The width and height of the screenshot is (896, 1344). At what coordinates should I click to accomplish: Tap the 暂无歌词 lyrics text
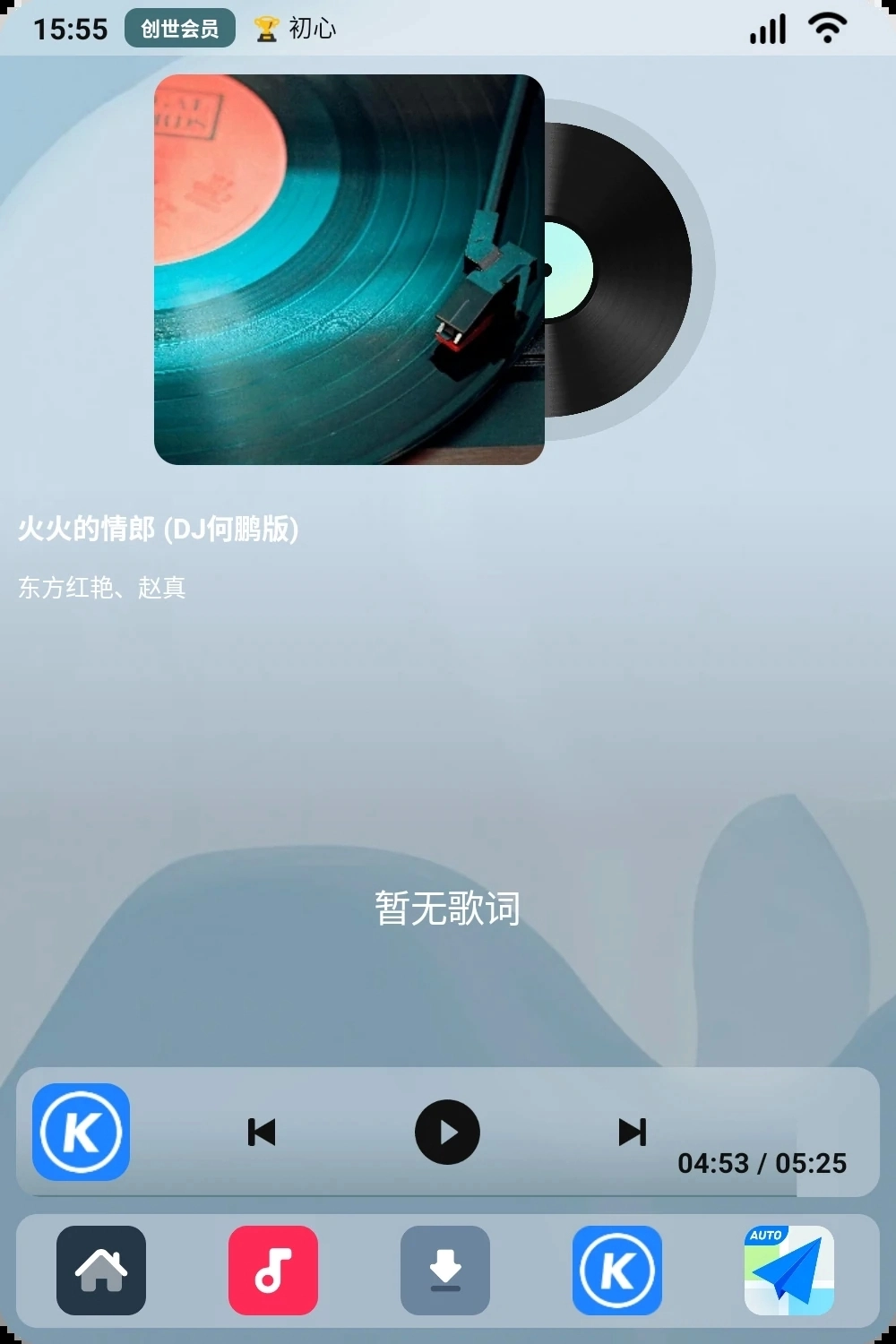pyautogui.click(x=447, y=908)
